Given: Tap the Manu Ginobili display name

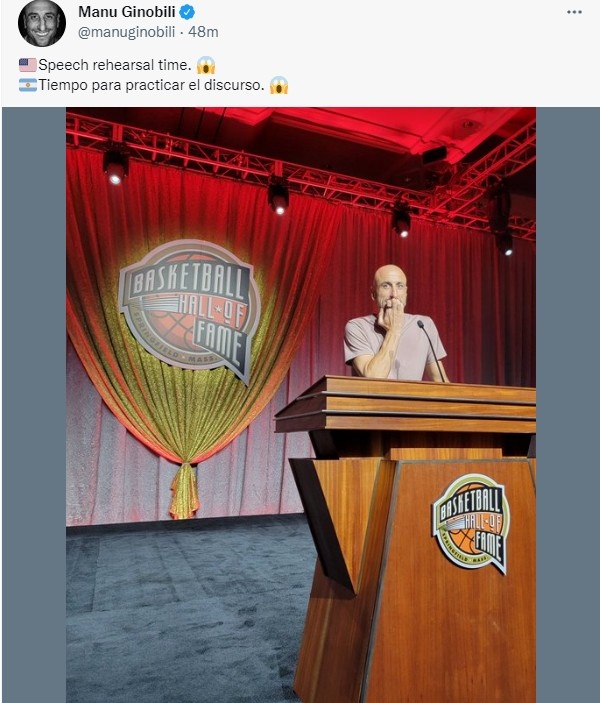Looking at the screenshot, I should 124,12.
